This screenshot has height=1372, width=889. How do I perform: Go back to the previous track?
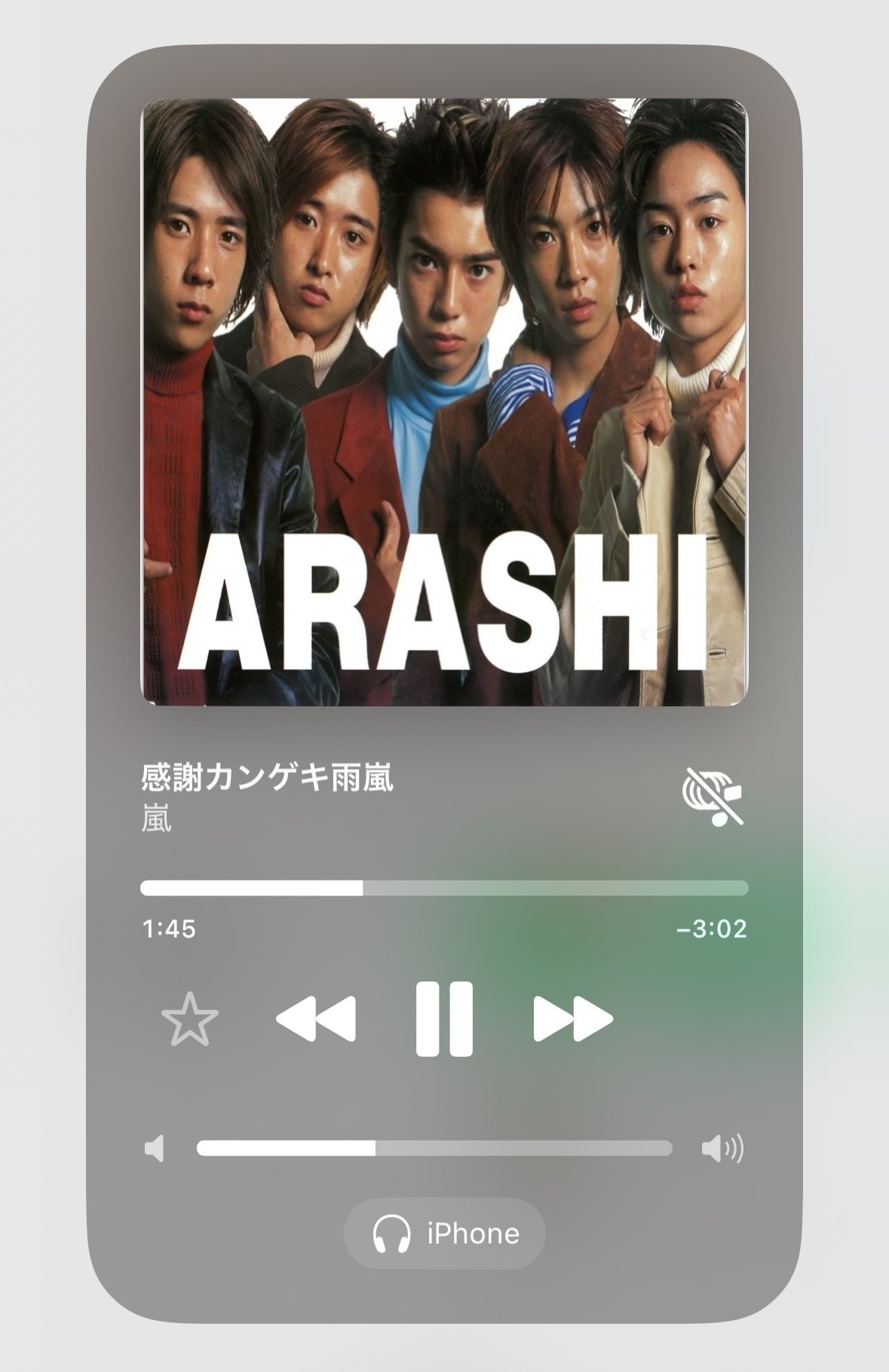tap(316, 1019)
